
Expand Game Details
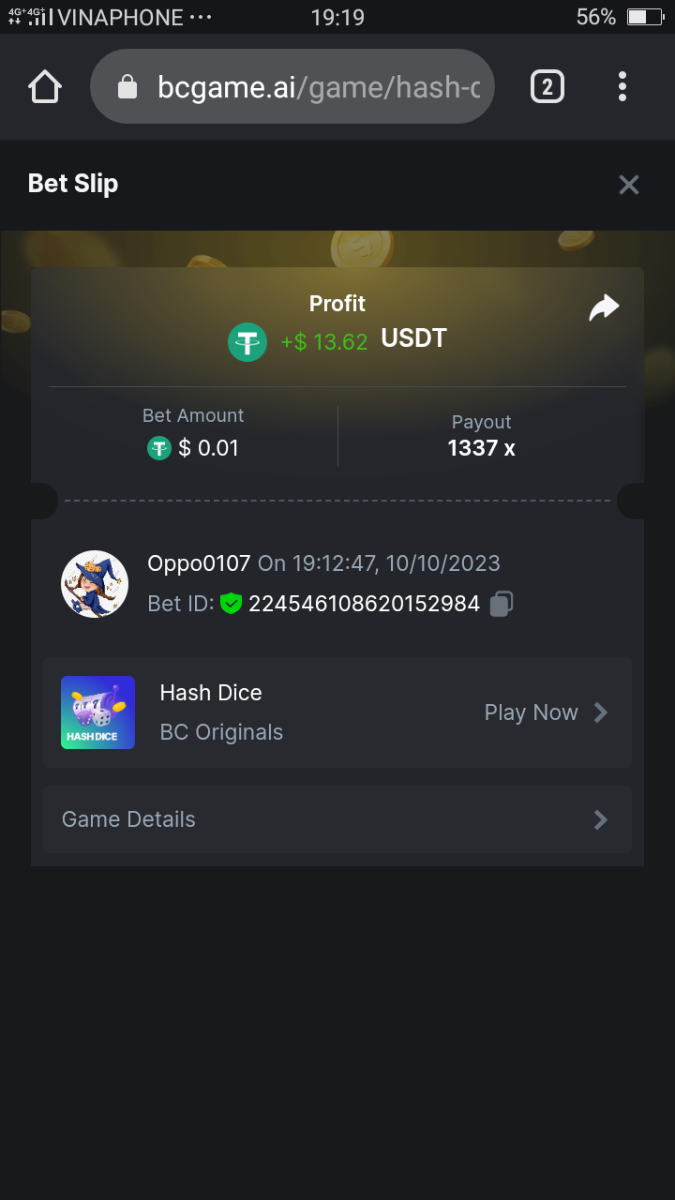[x=337, y=819]
